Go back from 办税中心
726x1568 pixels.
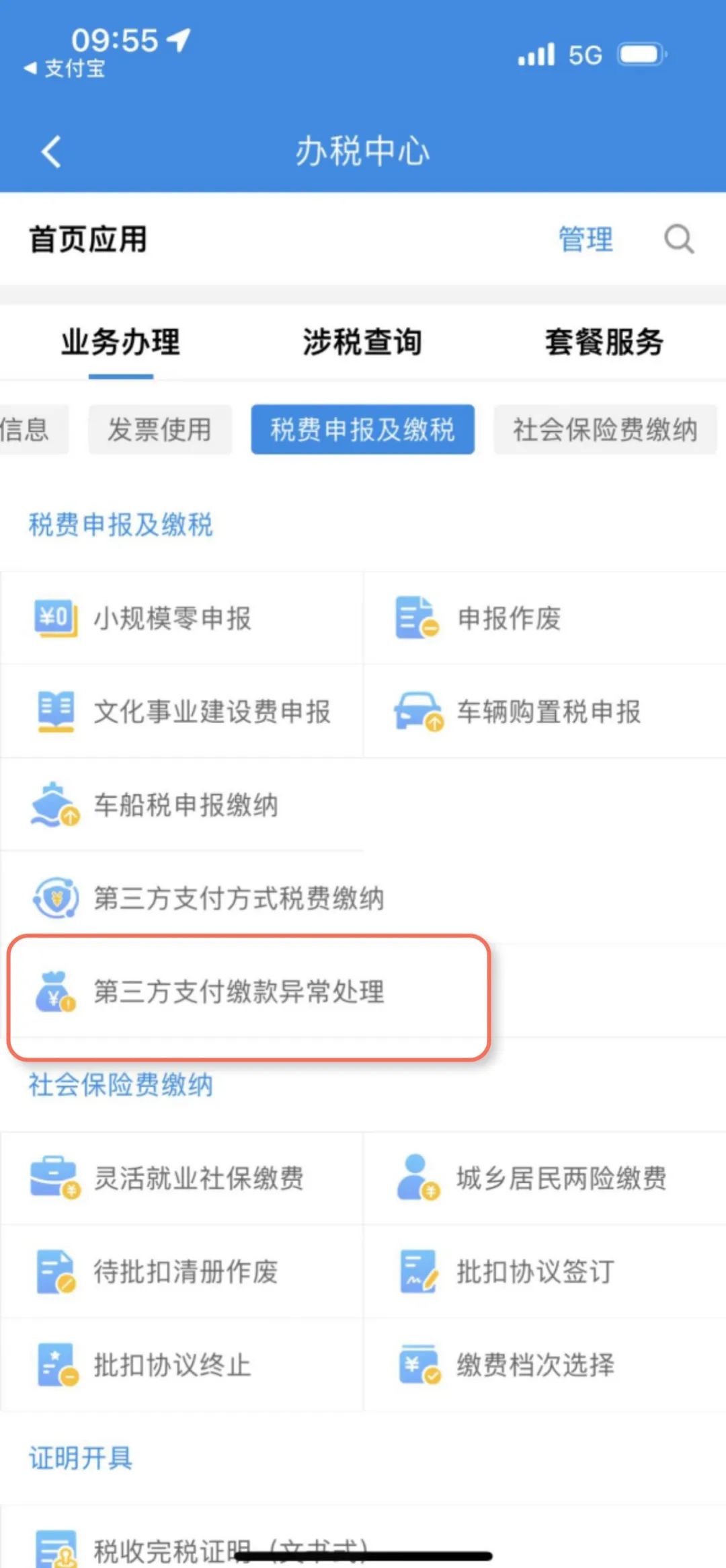(51, 151)
